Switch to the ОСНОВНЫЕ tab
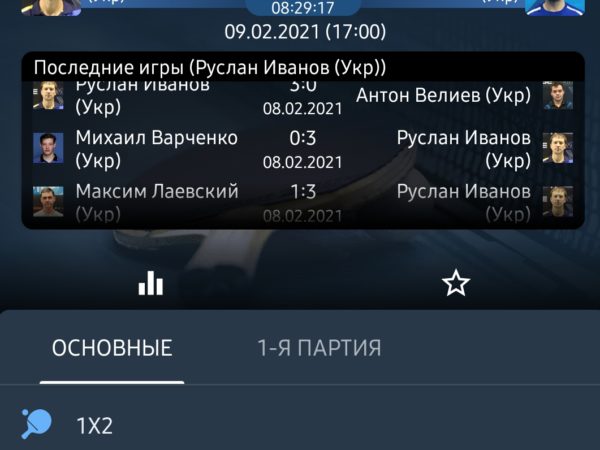Viewport: 600px width, 450px height. pos(112,348)
